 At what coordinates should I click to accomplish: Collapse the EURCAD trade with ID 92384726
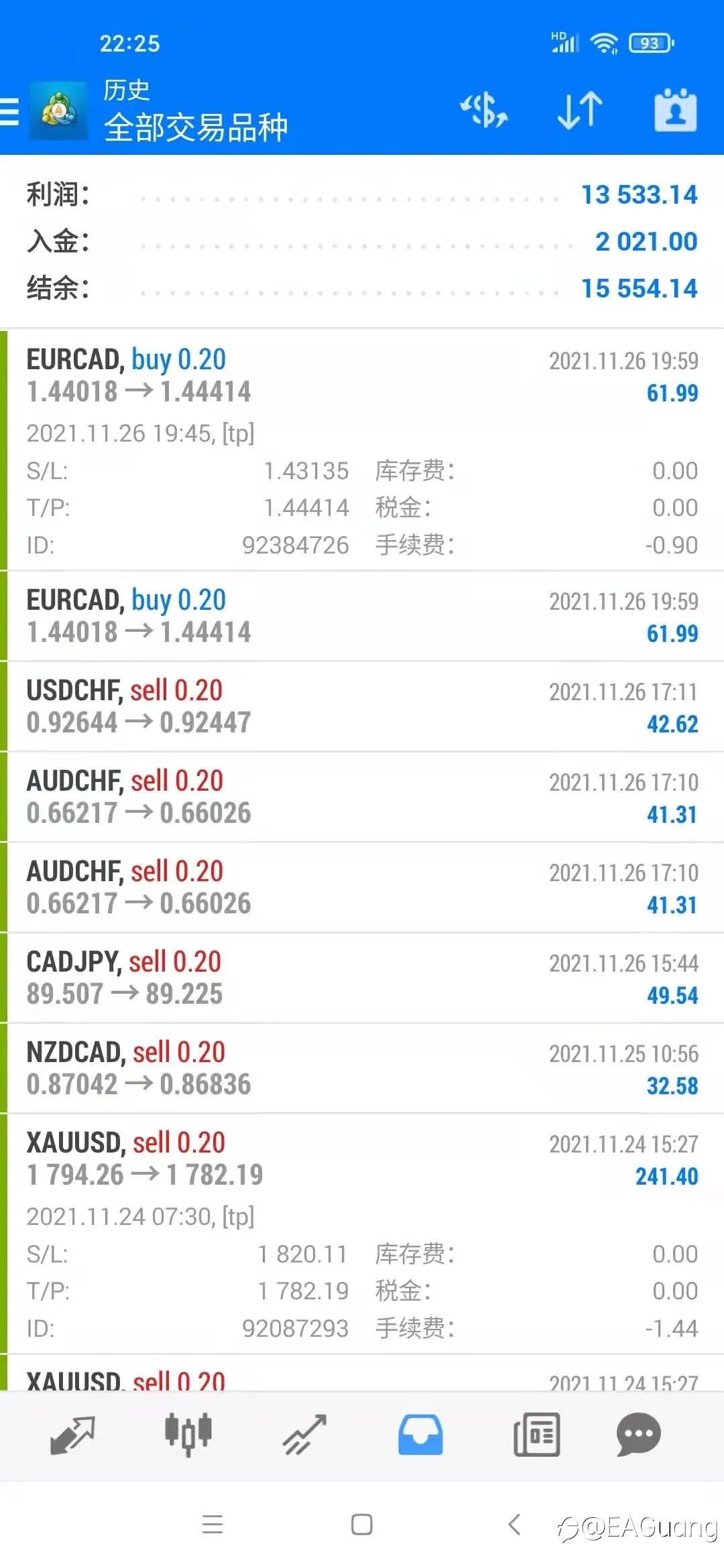click(362, 450)
